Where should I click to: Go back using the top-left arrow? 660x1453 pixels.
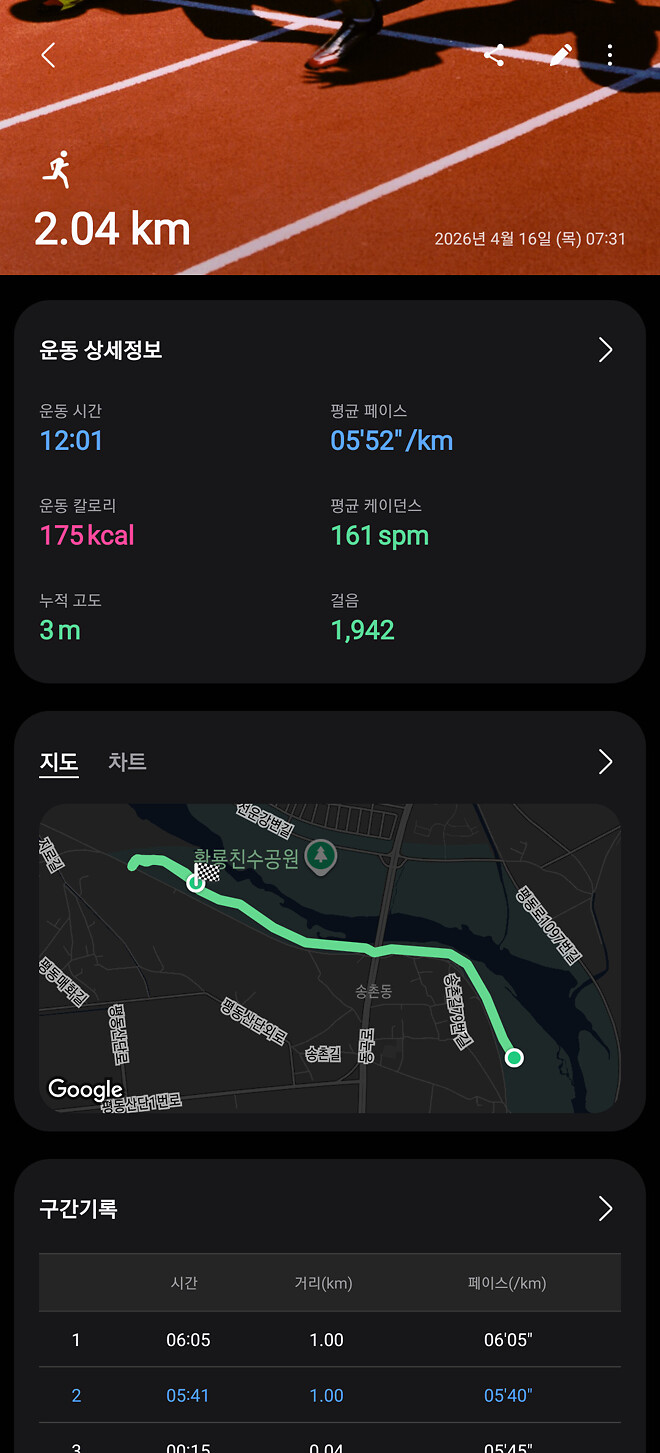pos(48,55)
